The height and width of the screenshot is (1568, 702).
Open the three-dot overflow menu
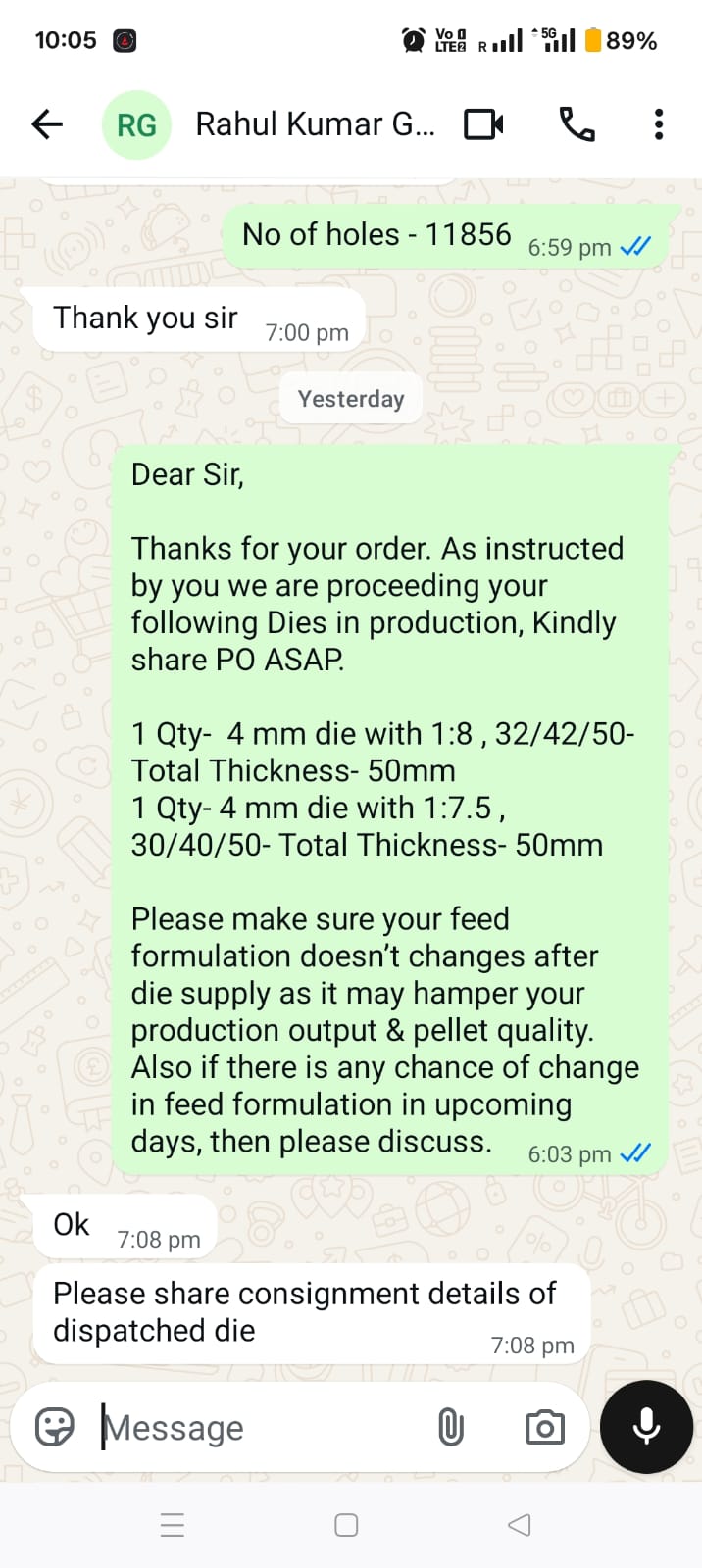(x=659, y=124)
